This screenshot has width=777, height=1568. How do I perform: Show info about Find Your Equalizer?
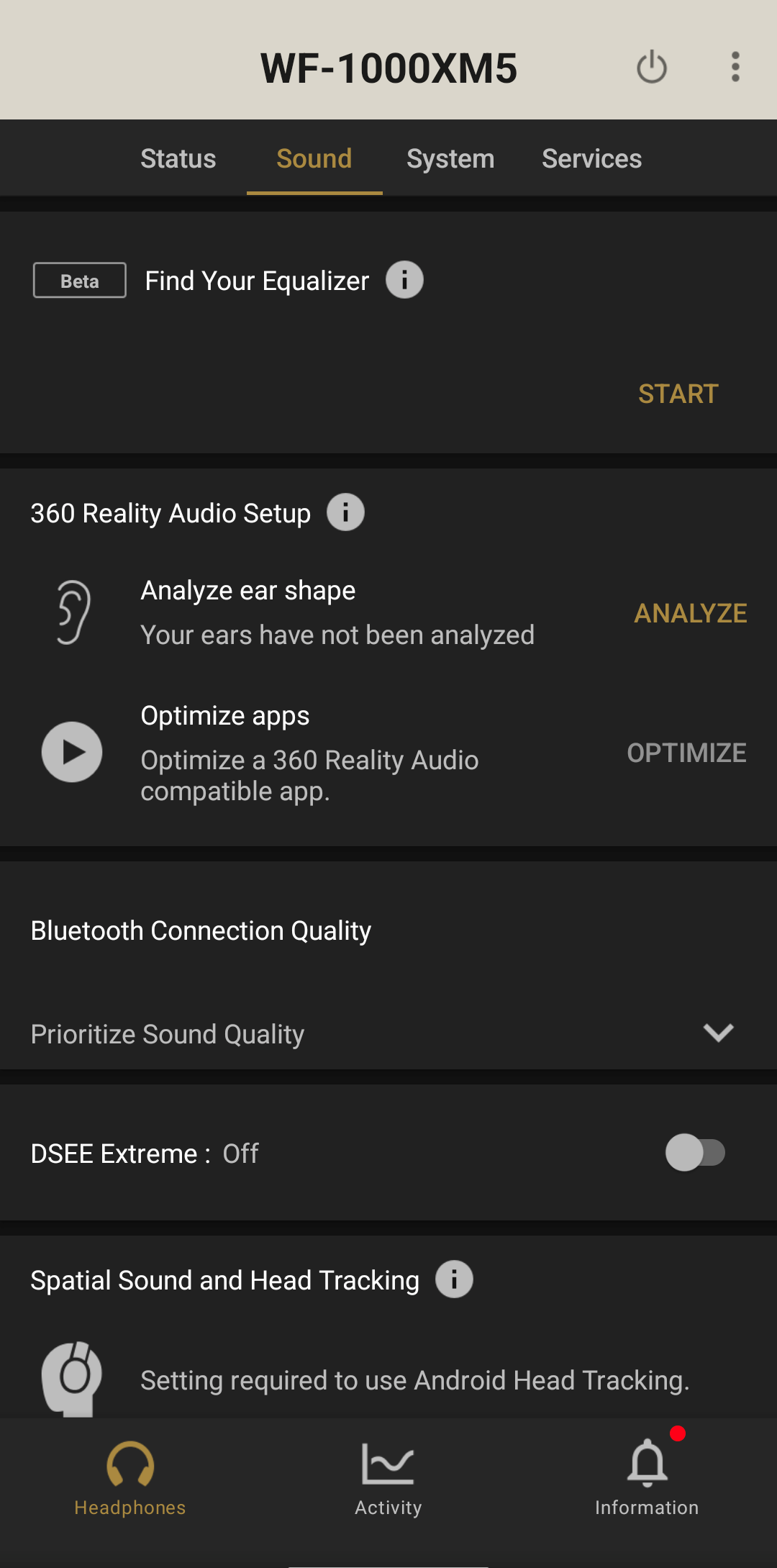(404, 280)
